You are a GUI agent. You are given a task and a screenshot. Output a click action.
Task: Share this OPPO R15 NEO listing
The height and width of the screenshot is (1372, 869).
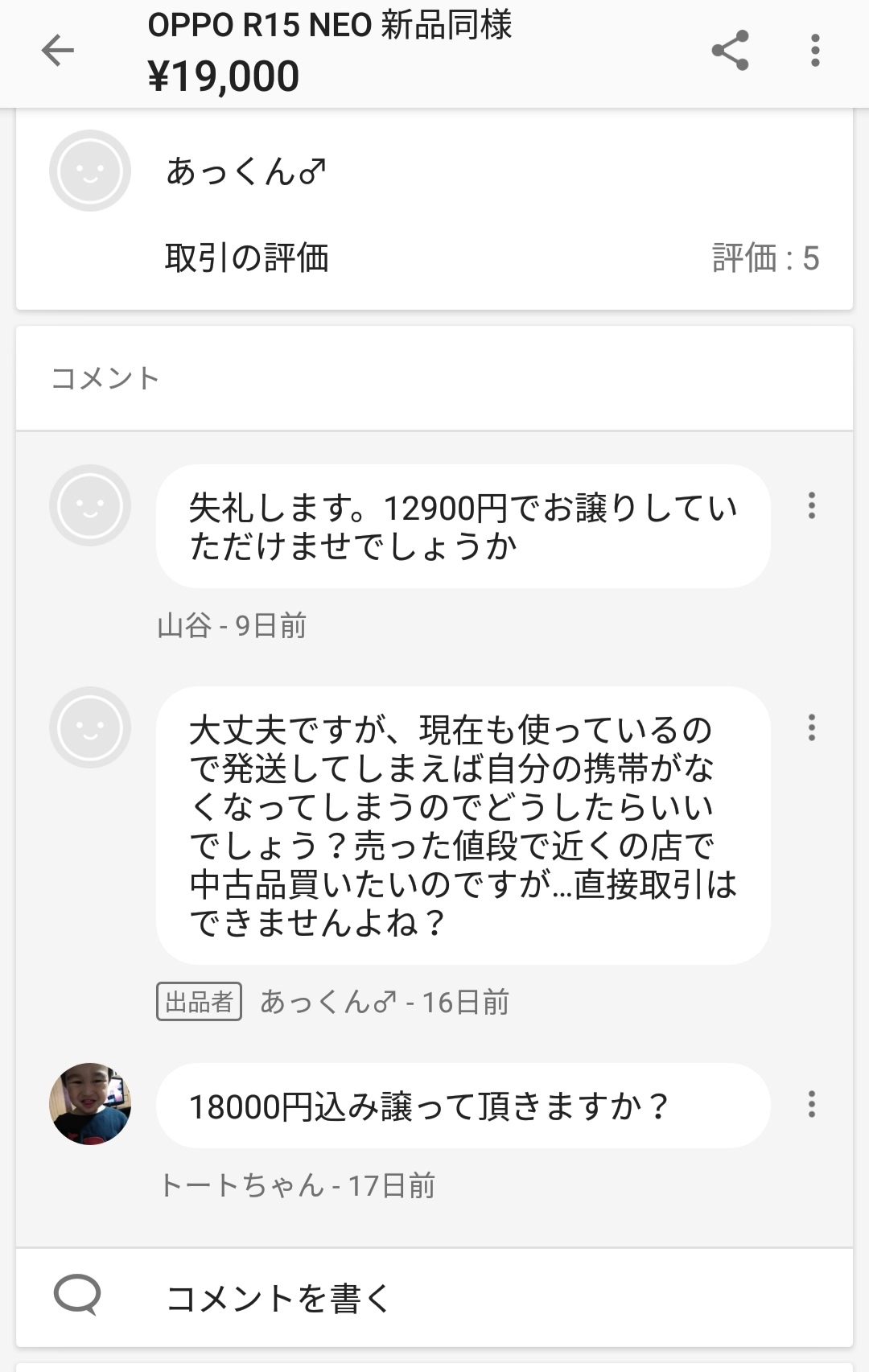coord(731,51)
